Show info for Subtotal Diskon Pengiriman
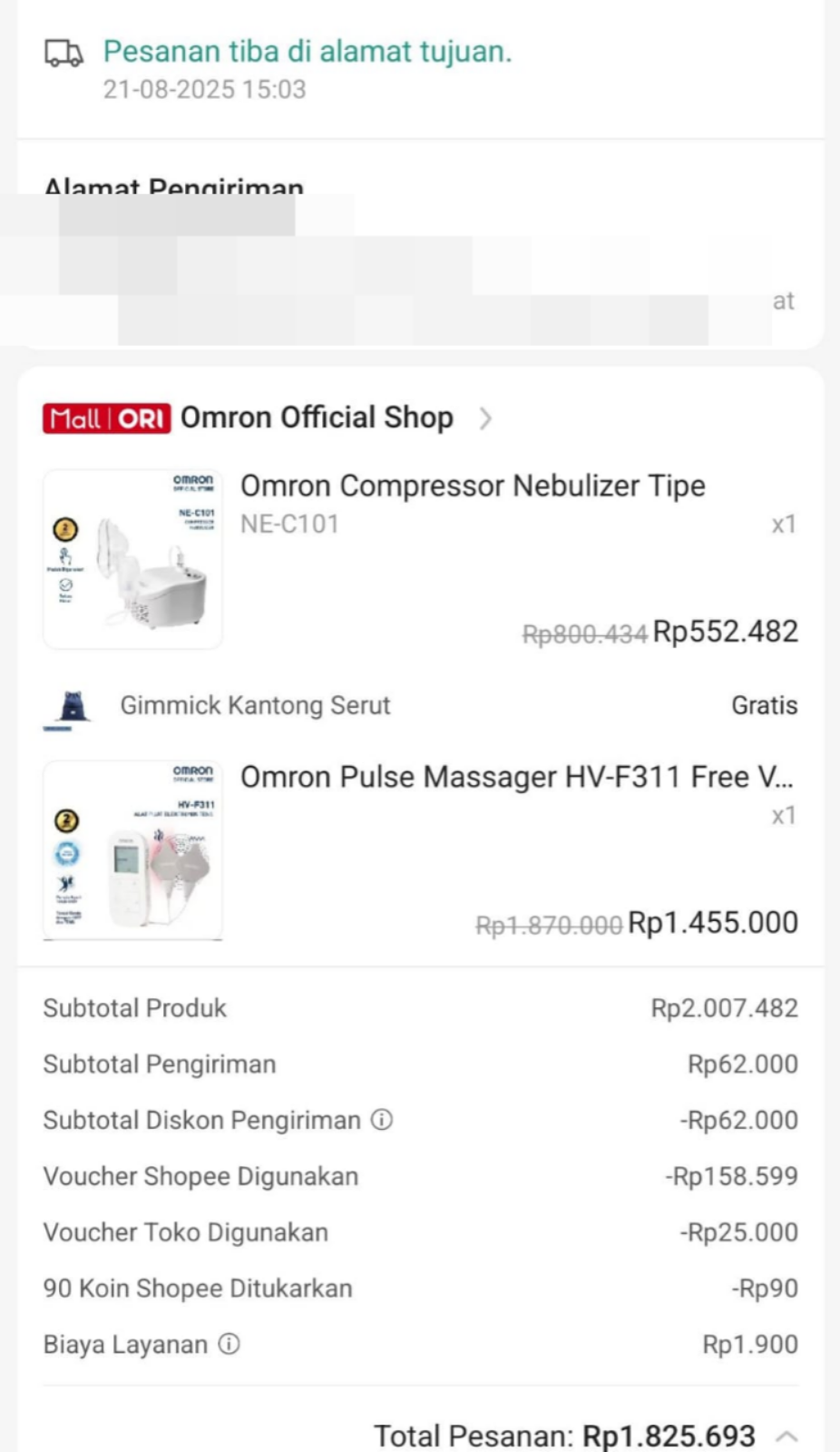 383,1120
